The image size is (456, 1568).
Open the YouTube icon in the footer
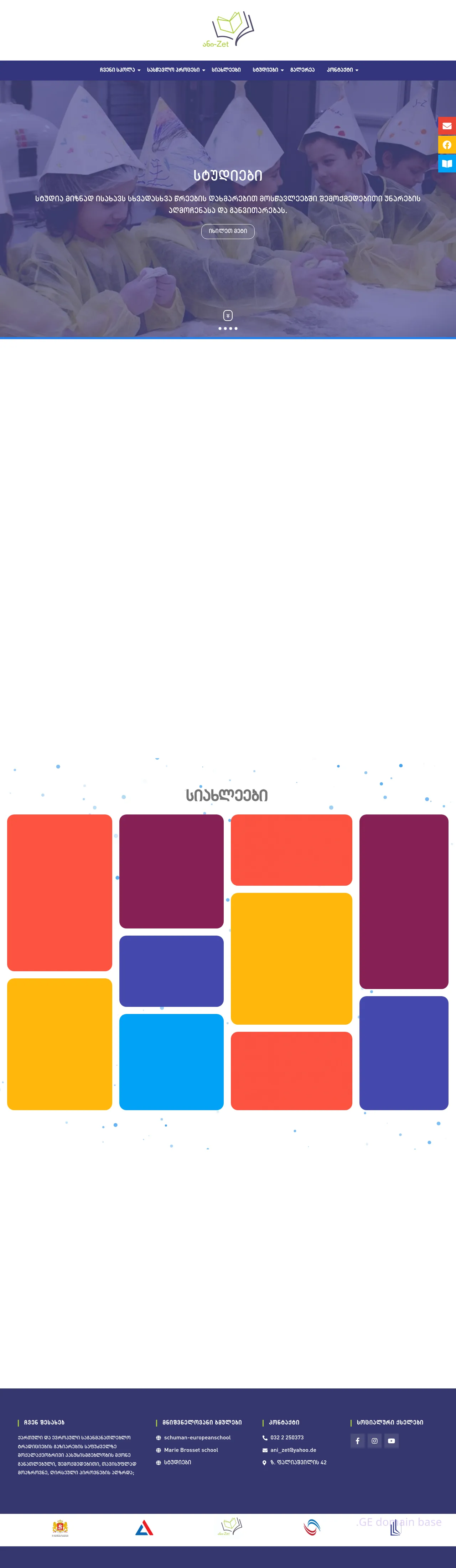point(392,1441)
